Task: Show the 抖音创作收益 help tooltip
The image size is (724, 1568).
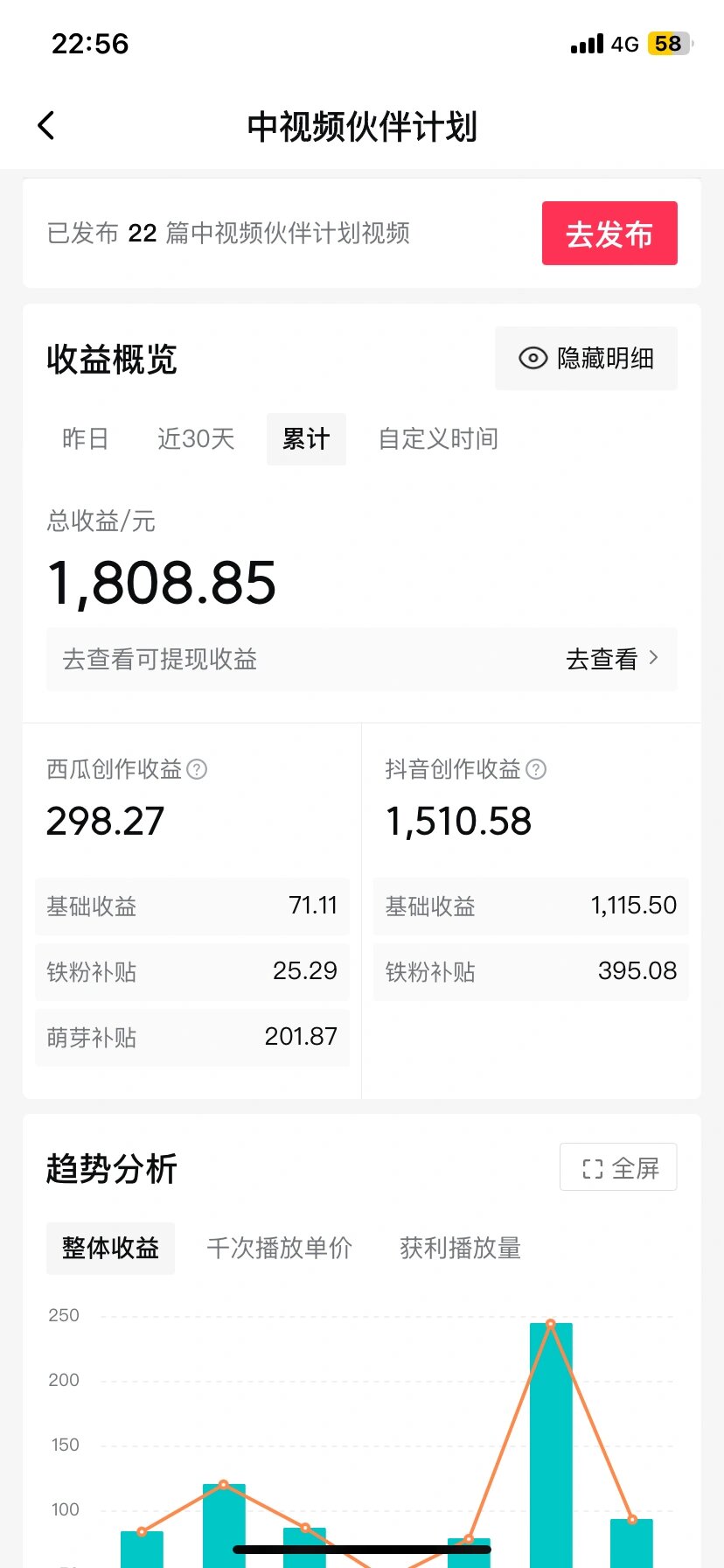Action: point(537,770)
